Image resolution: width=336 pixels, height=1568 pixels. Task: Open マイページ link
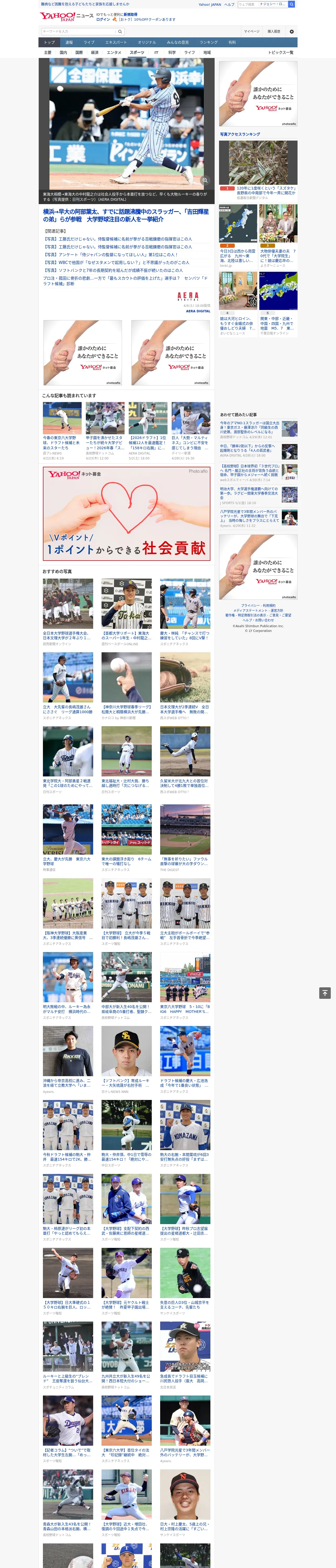(252, 32)
